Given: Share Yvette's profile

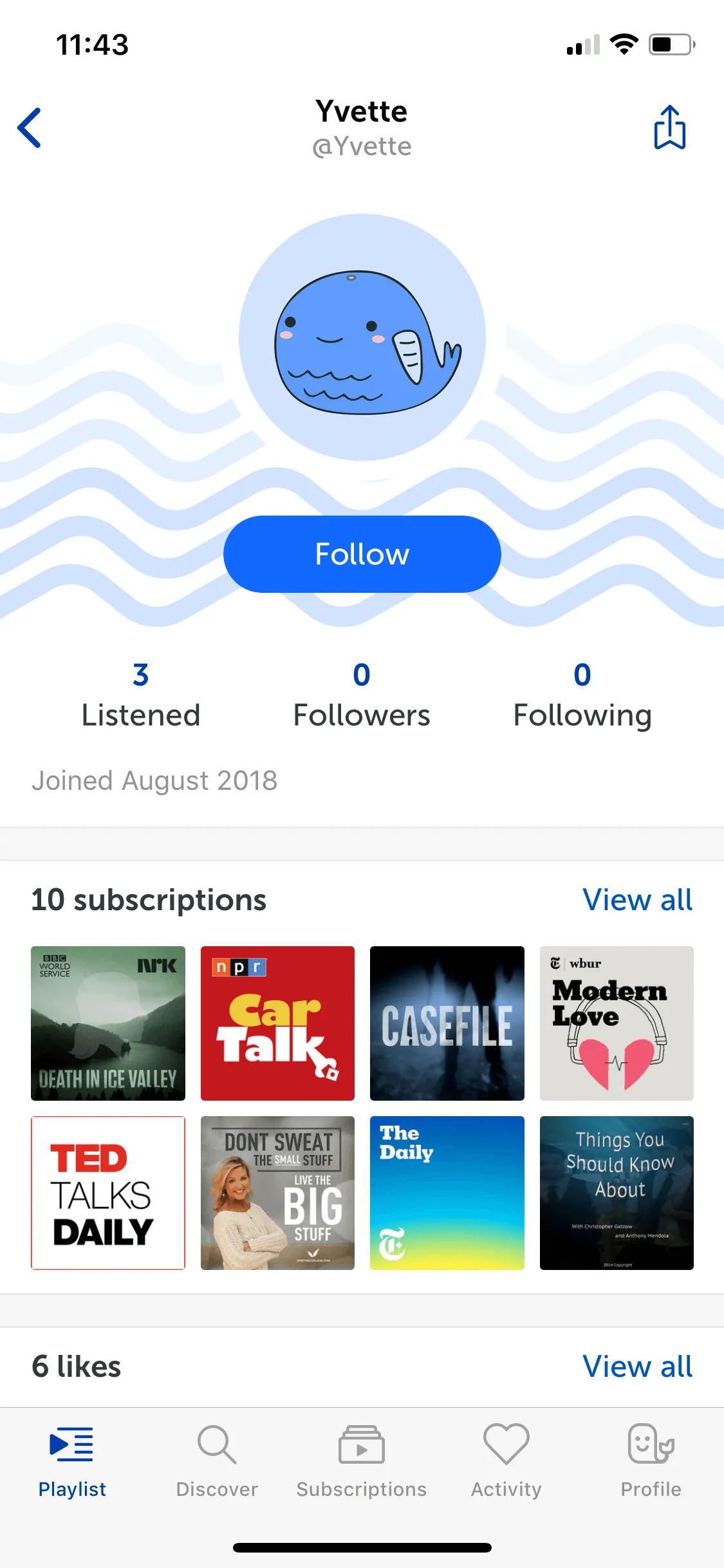Looking at the screenshot, I should (669, 127).
